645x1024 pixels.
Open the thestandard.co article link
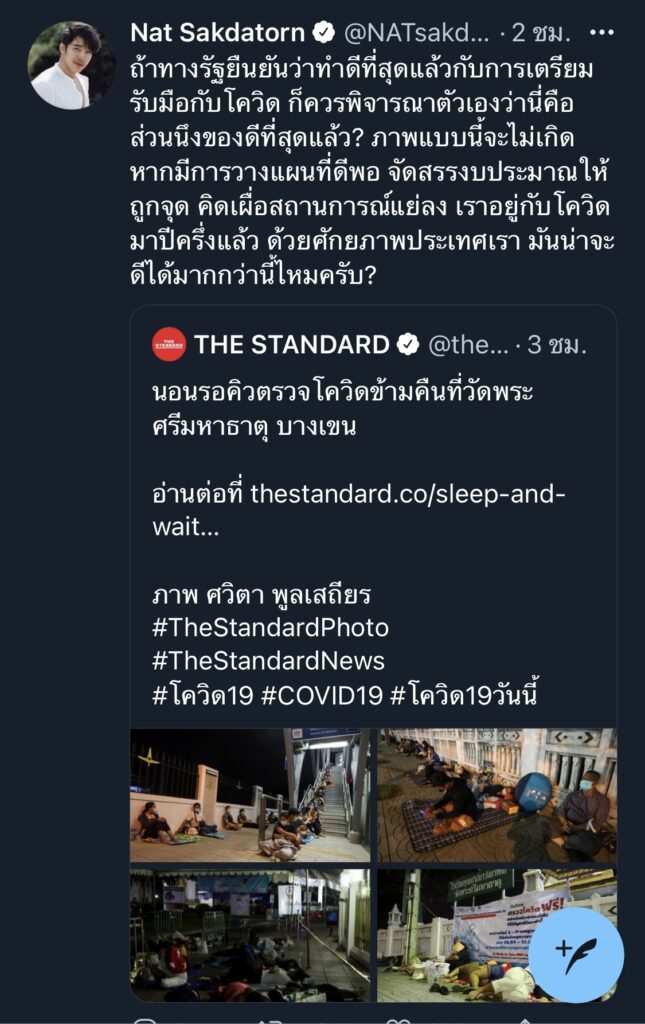pos(407,493)
